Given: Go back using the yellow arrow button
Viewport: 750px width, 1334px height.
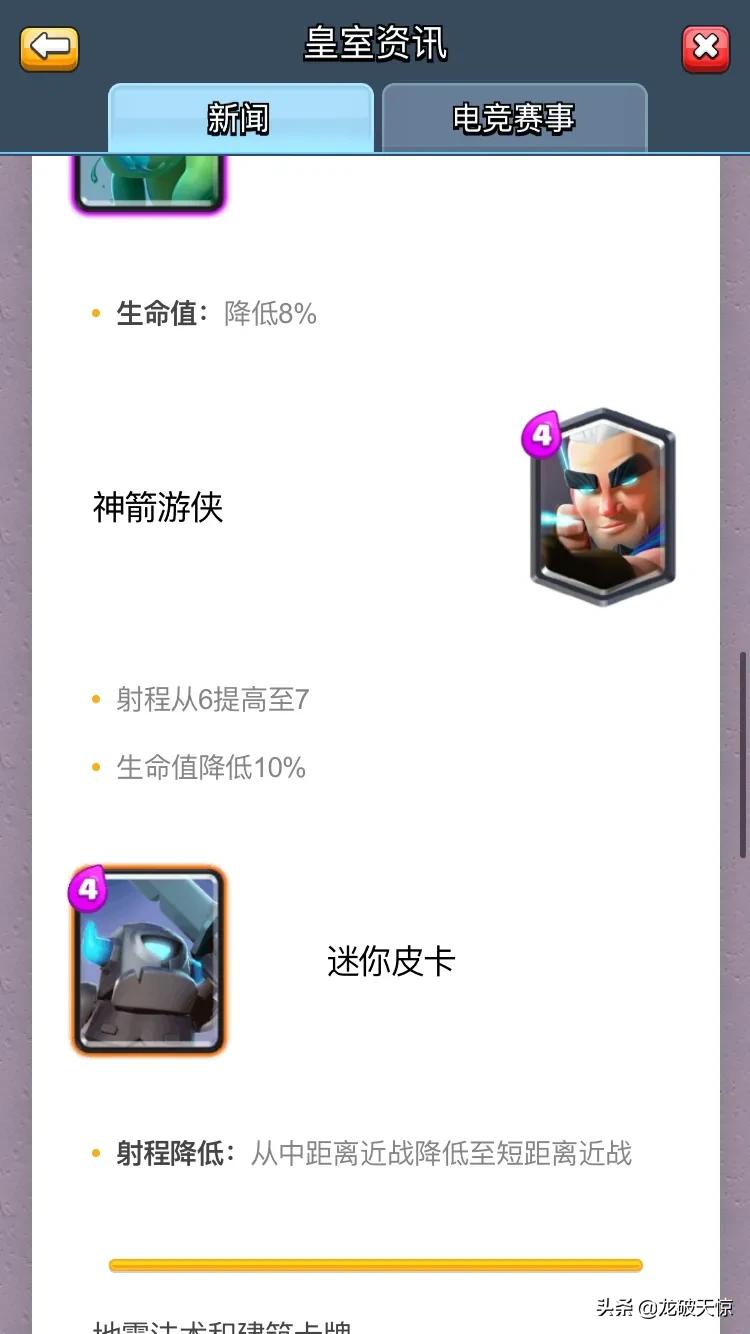Looking at the screenshot, I should pos(49,48).
